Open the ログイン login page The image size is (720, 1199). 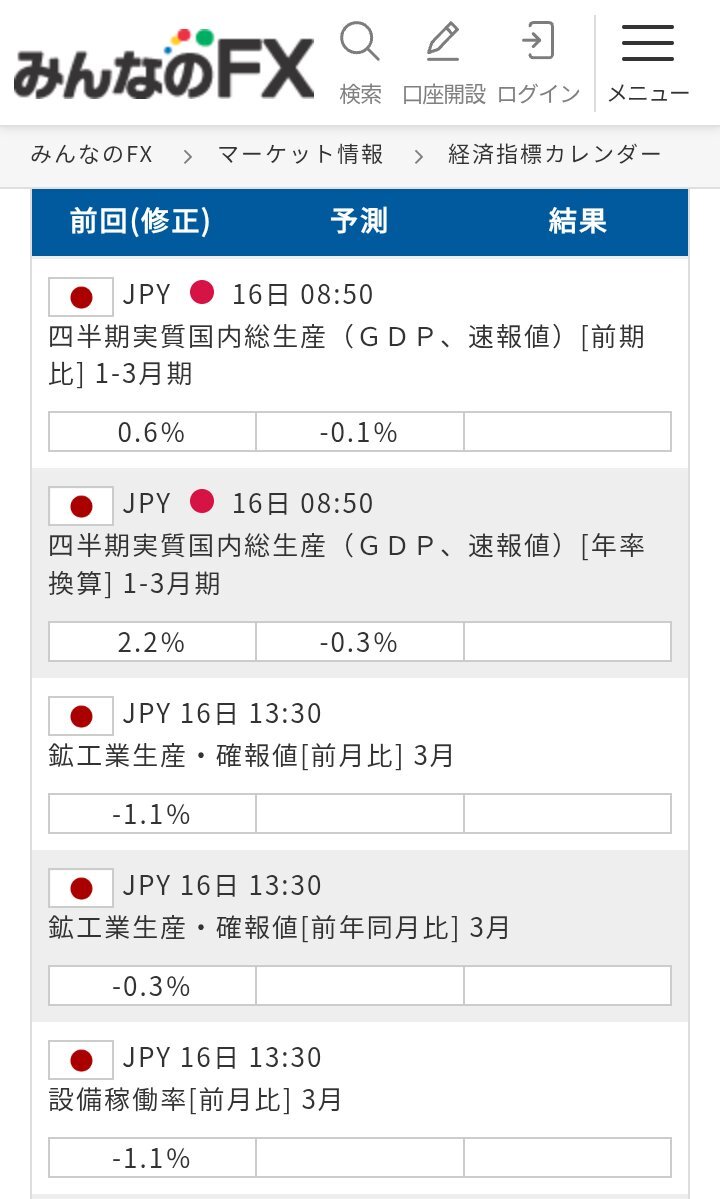pyautogui.click(x=539, y=63)
